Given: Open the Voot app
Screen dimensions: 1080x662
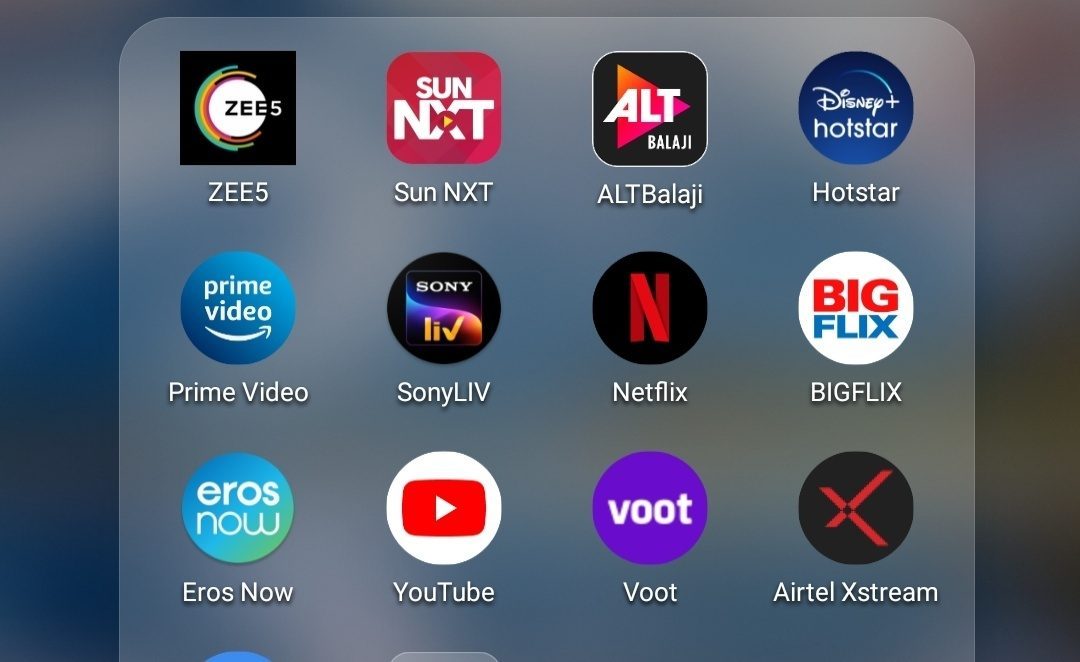Looking at the screenshot, I should click(650, 508).
